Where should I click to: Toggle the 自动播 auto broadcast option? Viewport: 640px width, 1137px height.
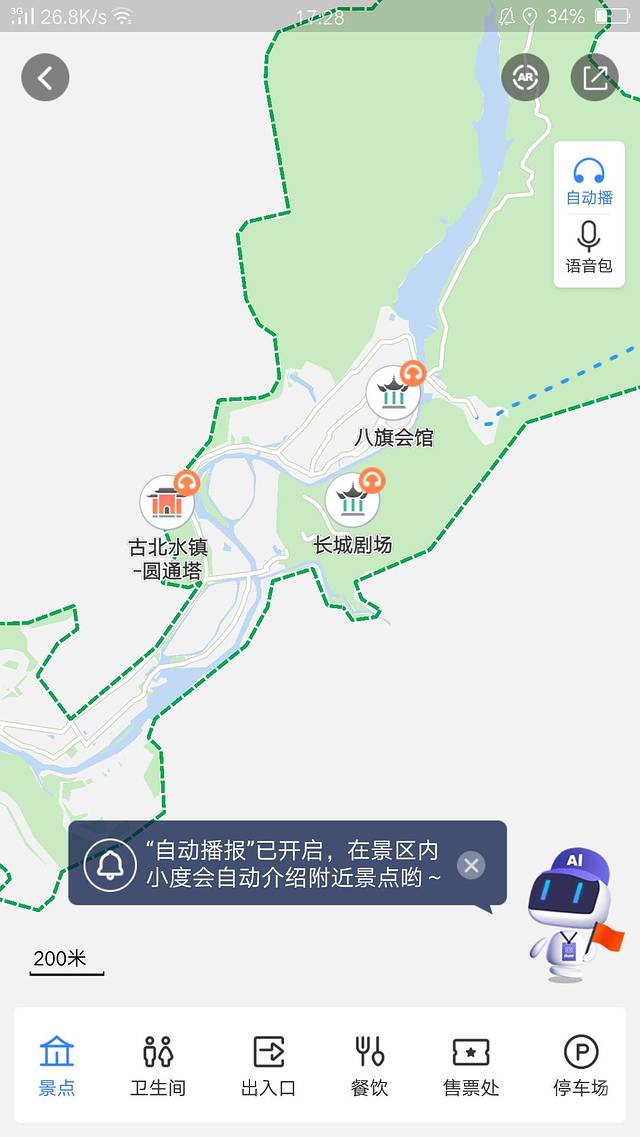click(x=589, y=181)
